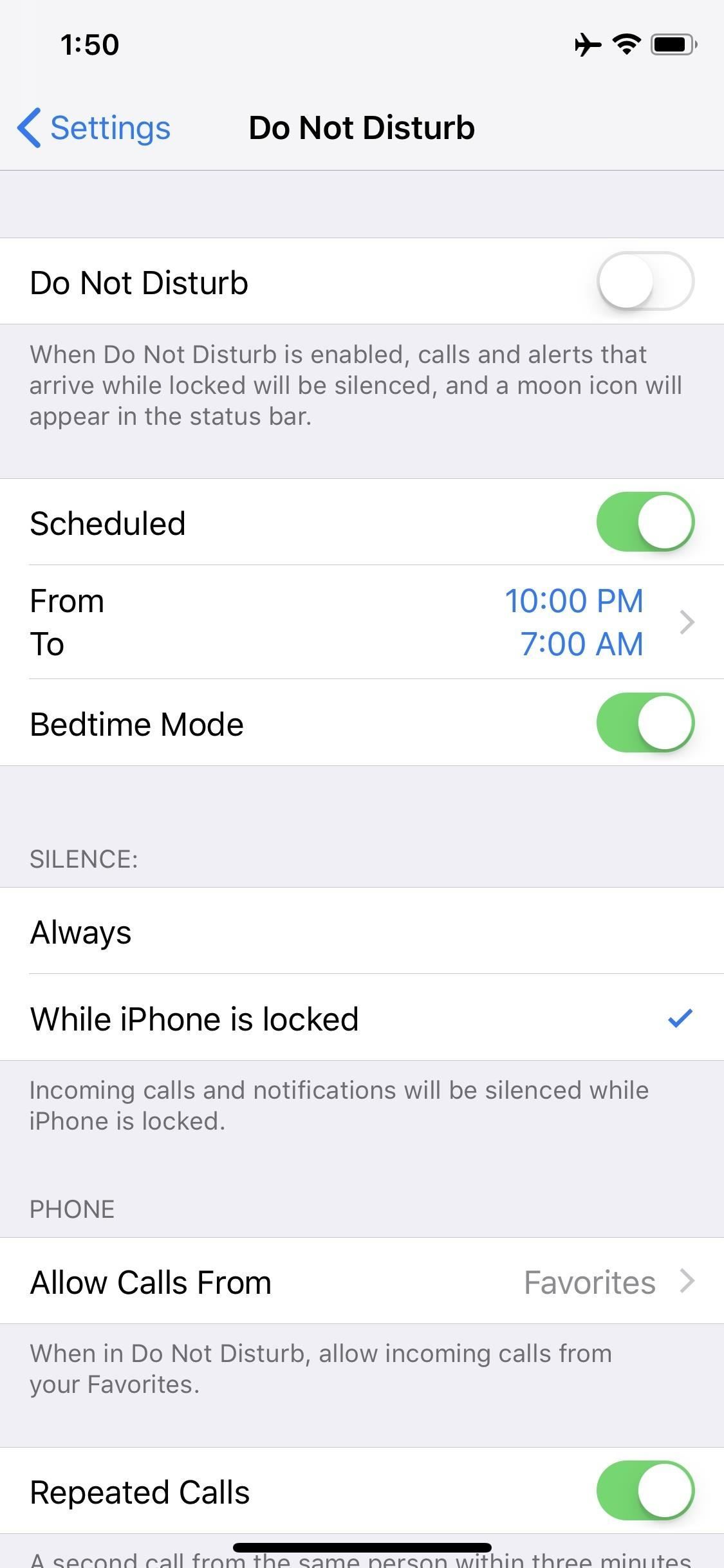Tap the clock showing 1:50 in status bar
Image resolution: width=724 pixels, height=1568 pixels.
(89, 44)
